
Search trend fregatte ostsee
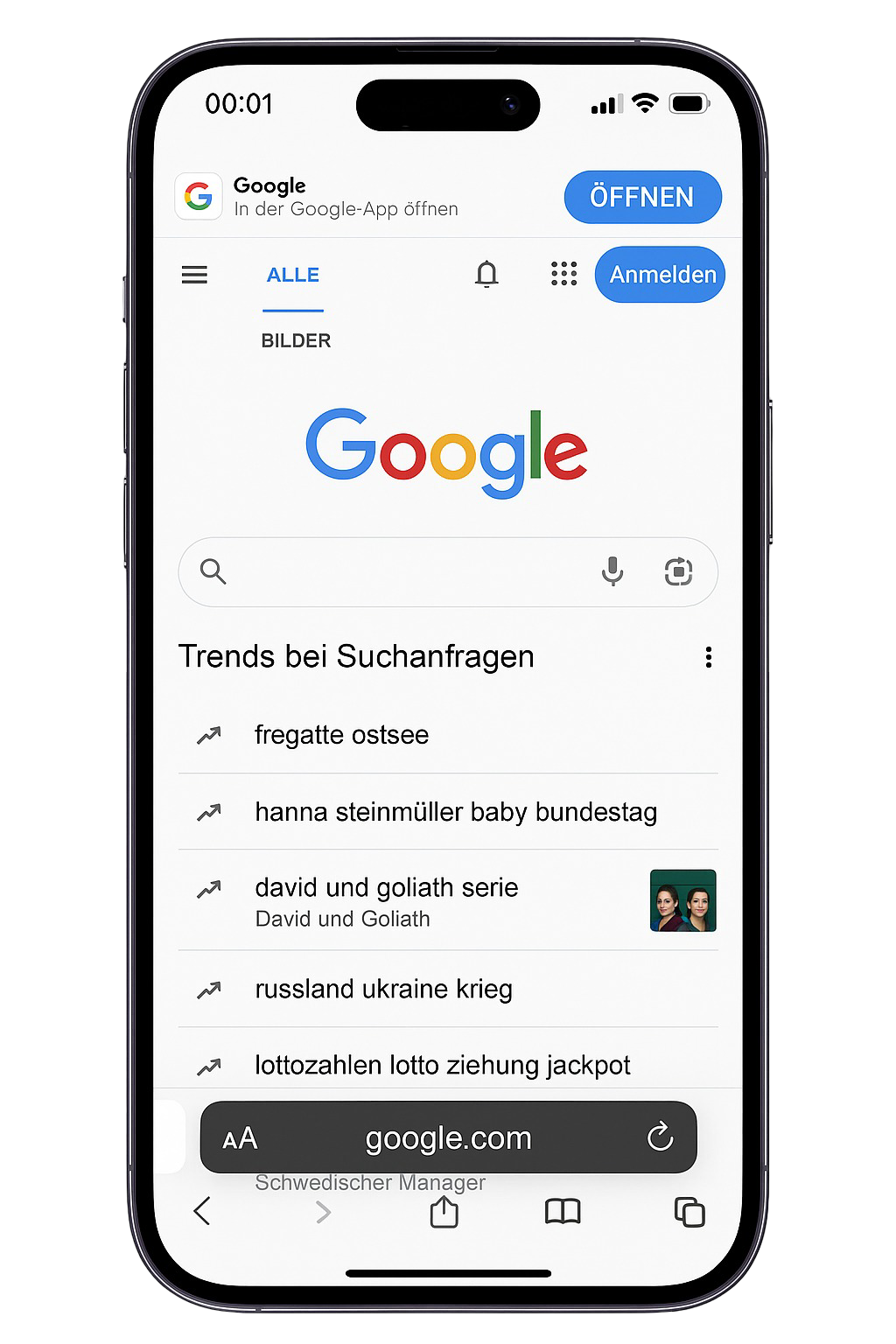(x=341, y=735)
